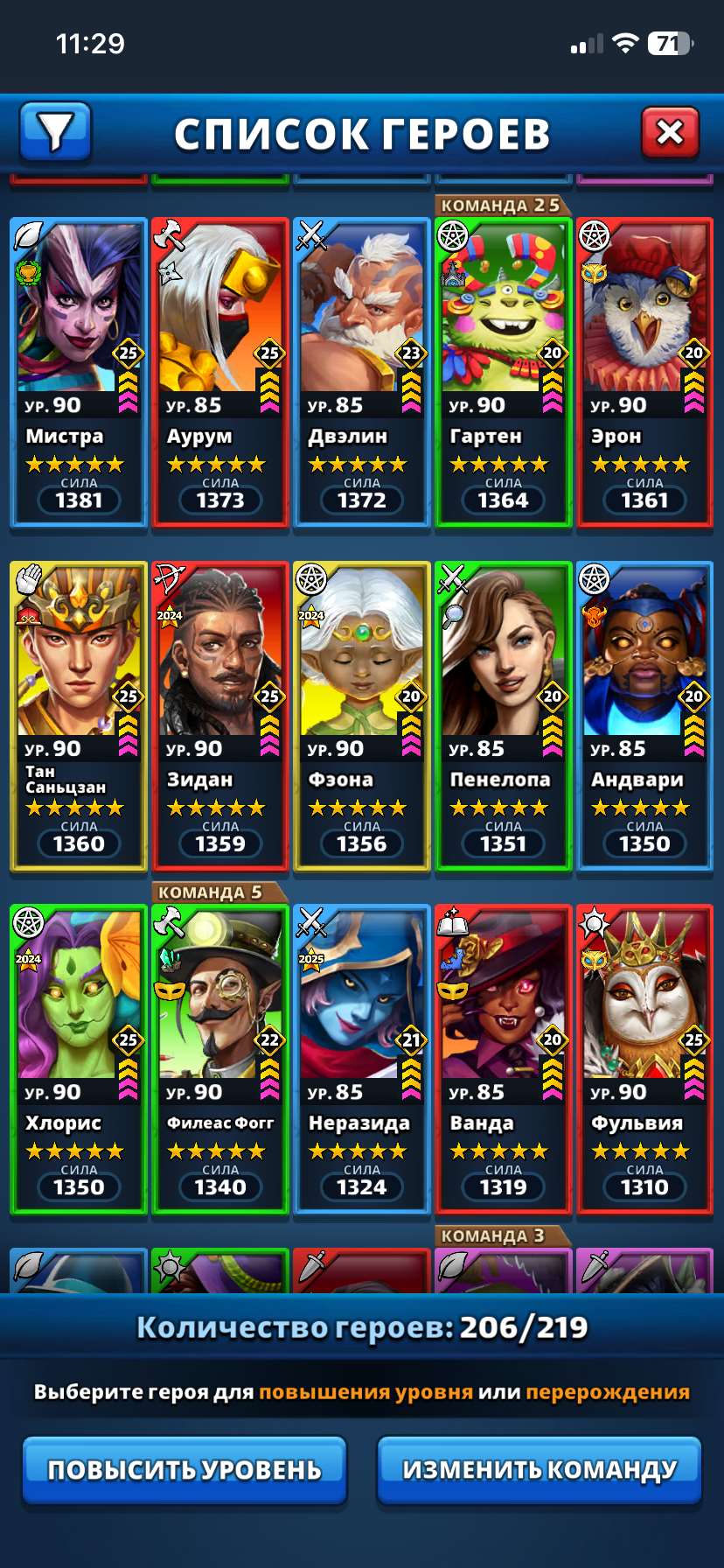Choose the Двэлин hero card
Image resolution: width=724 pixels, height=1568 pixels.
pos(362,373)
